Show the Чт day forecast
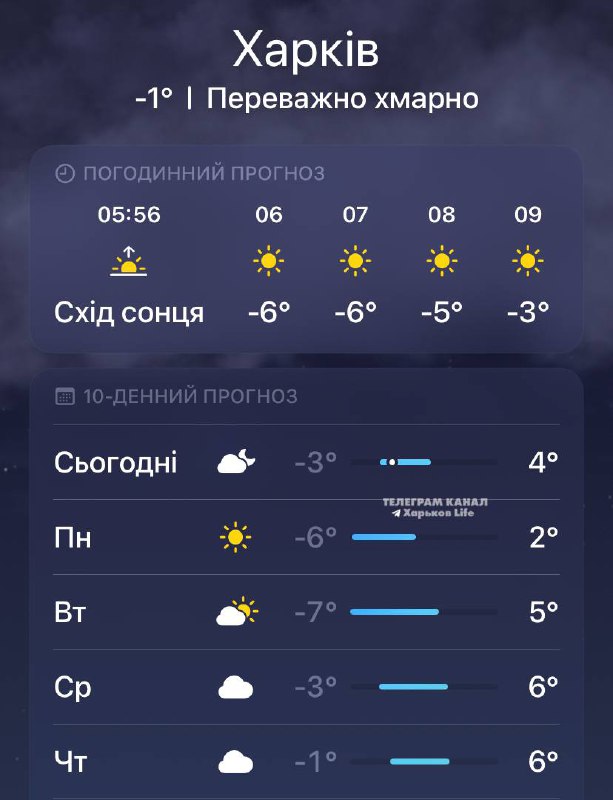Screen dimensions: 613x800 coord(305,762)
